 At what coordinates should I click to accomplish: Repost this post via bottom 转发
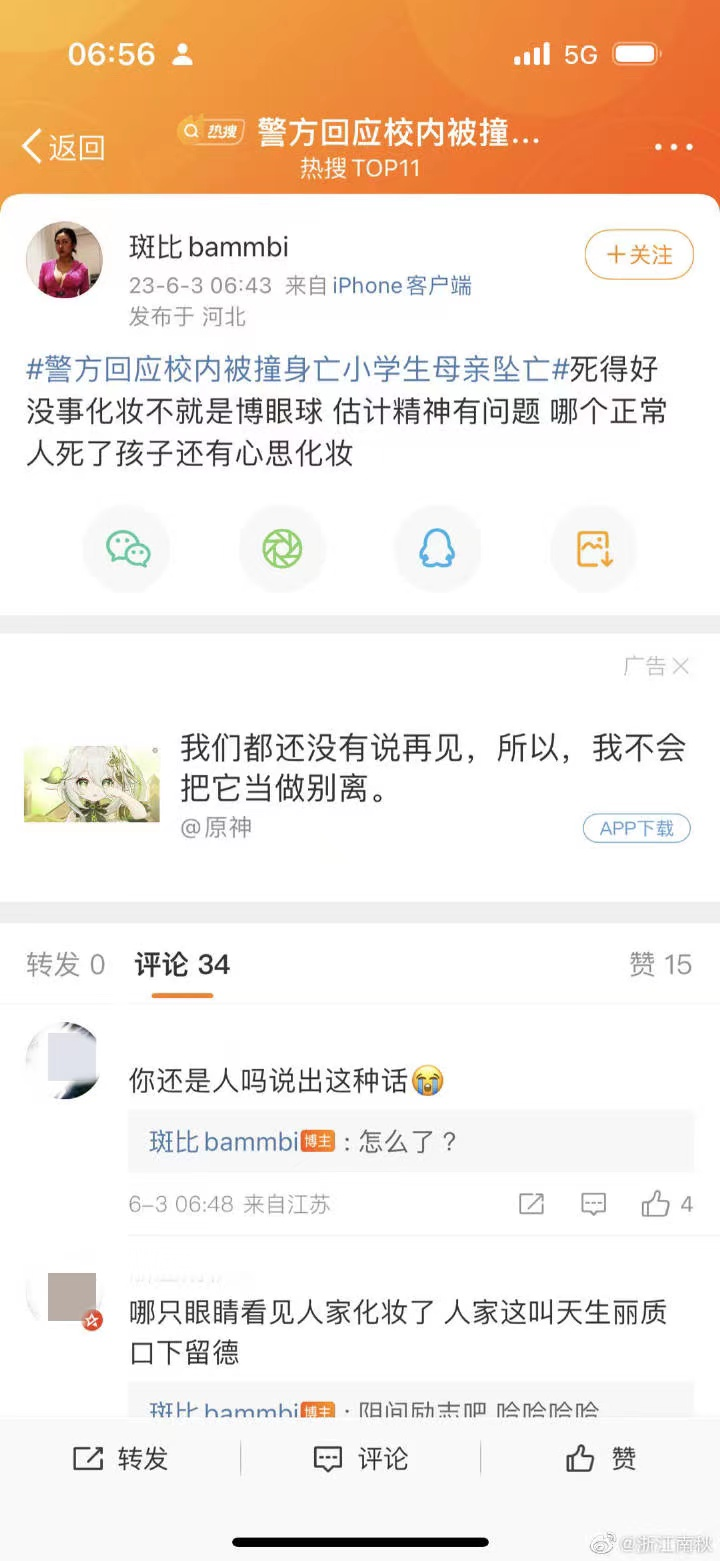120,1459
